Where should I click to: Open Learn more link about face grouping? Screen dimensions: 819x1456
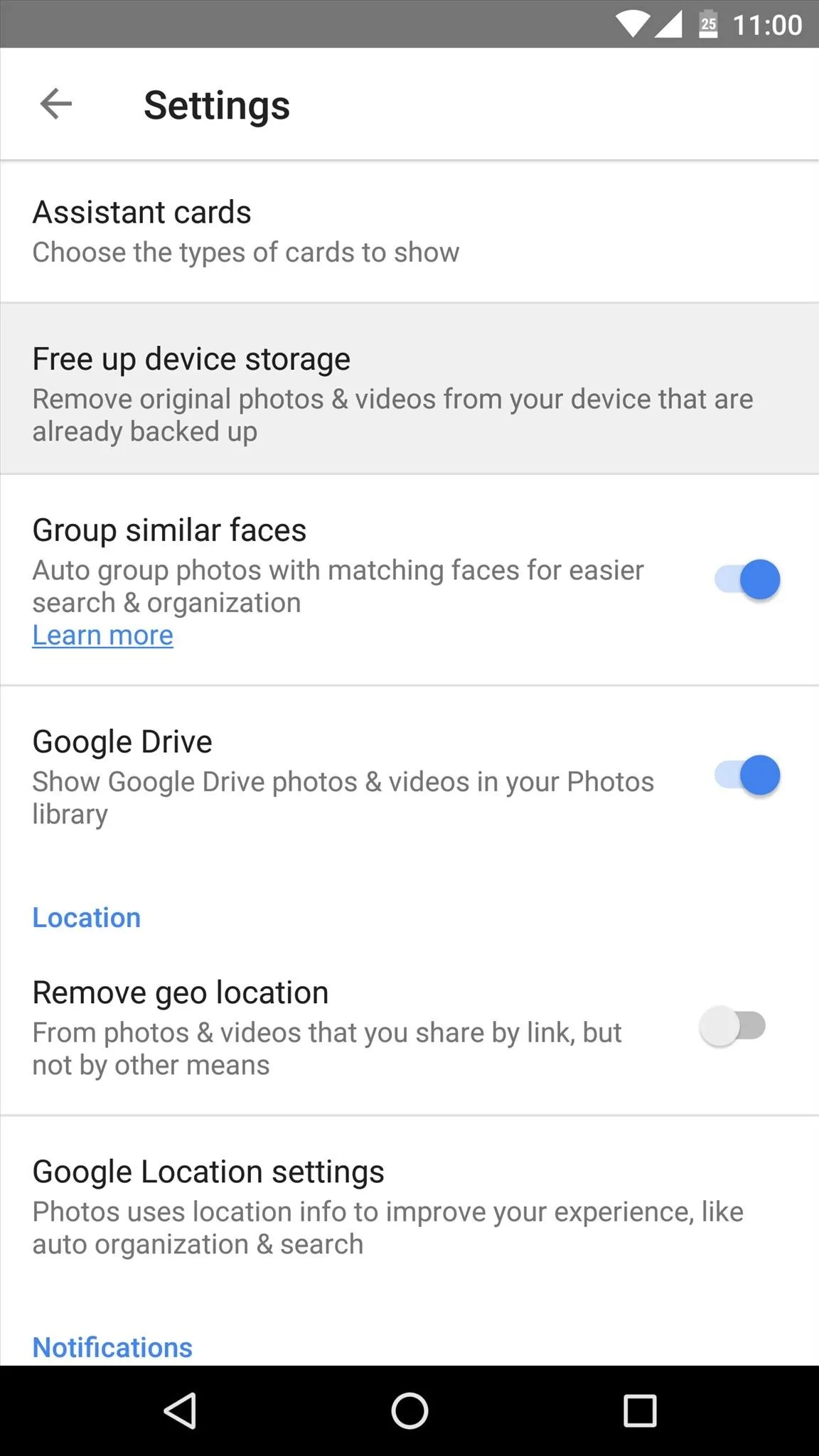103,635
